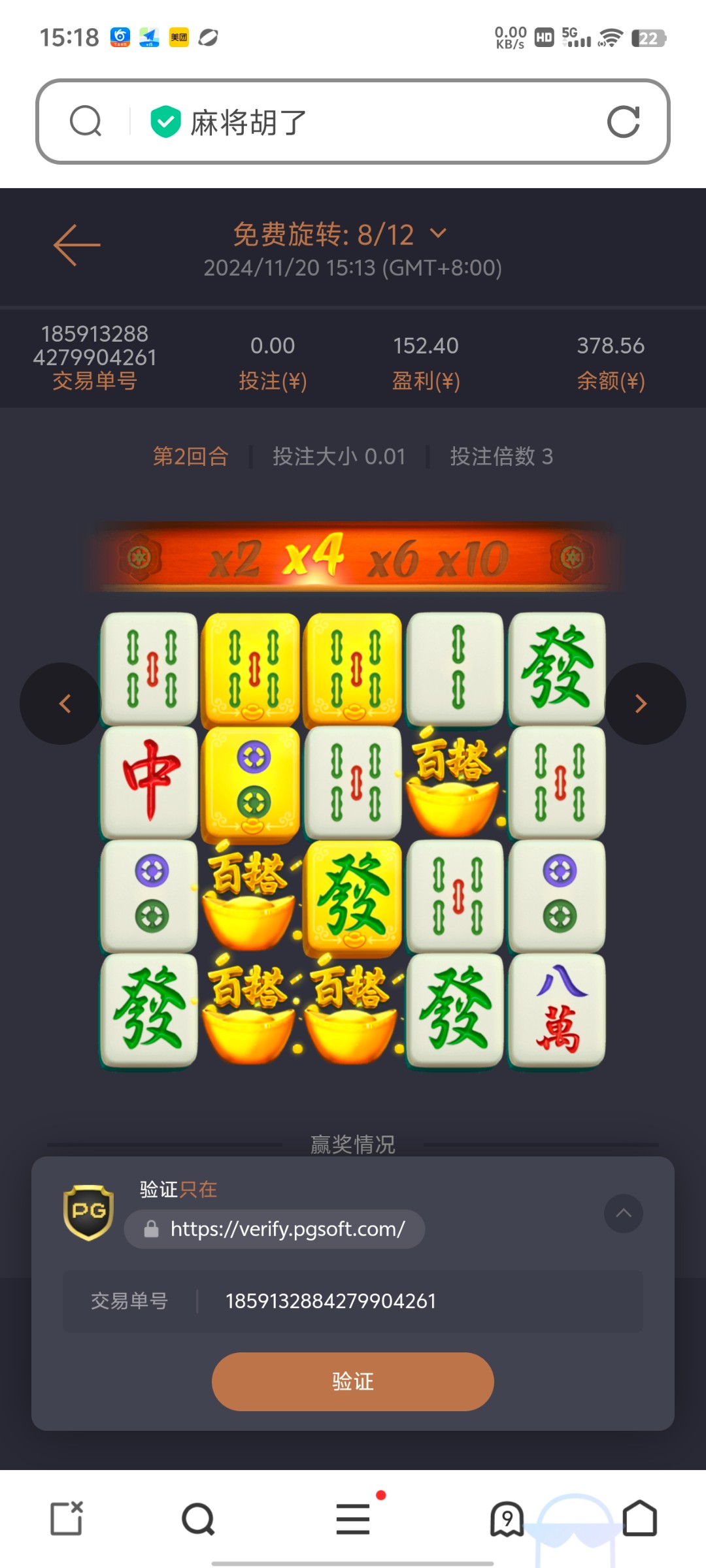Tap the search icon in the address bar

coord(86,122)
